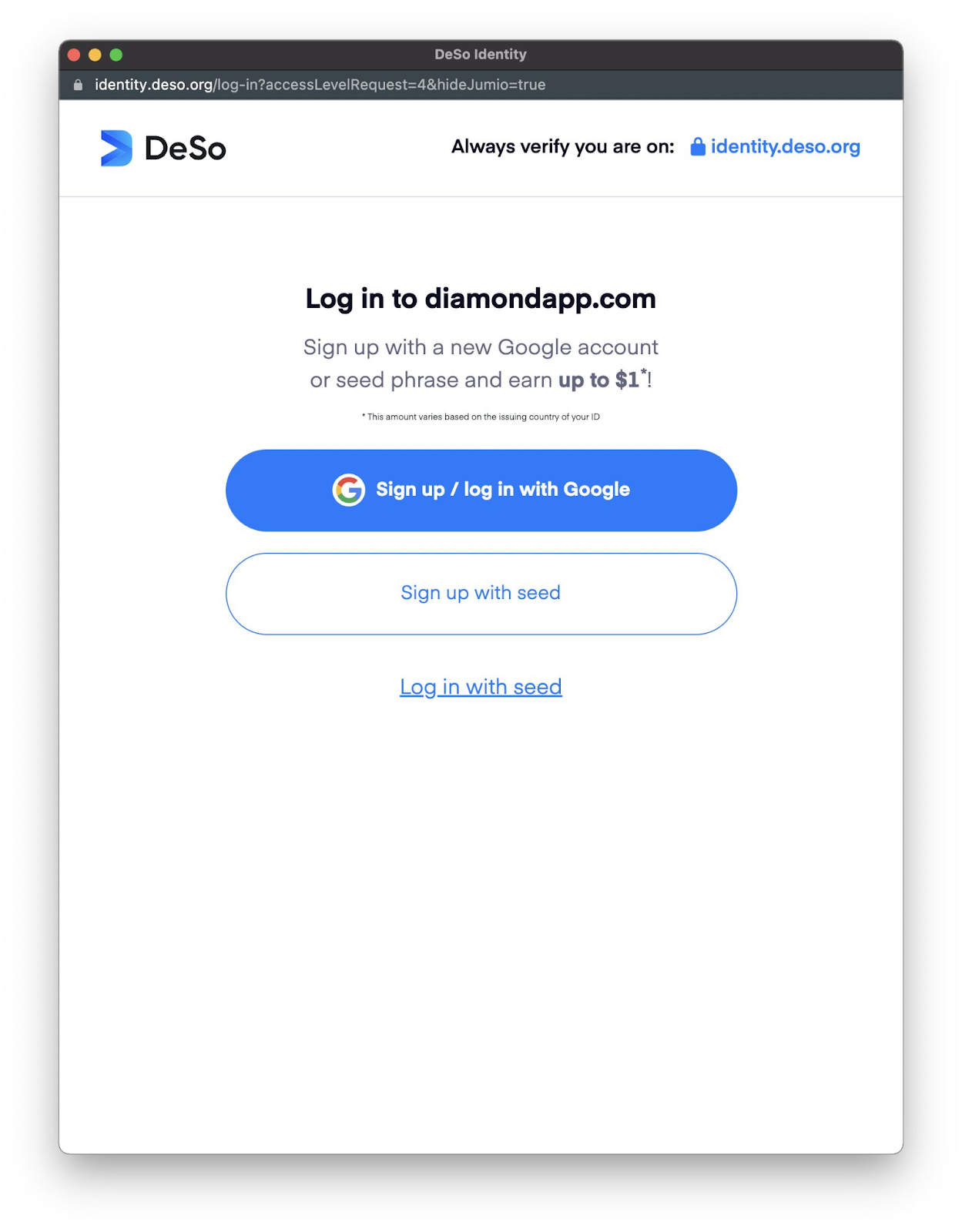Open the Log in with seed link
Image resolution: width=962 pixels, height=1232 pixels.
point(481,686)
